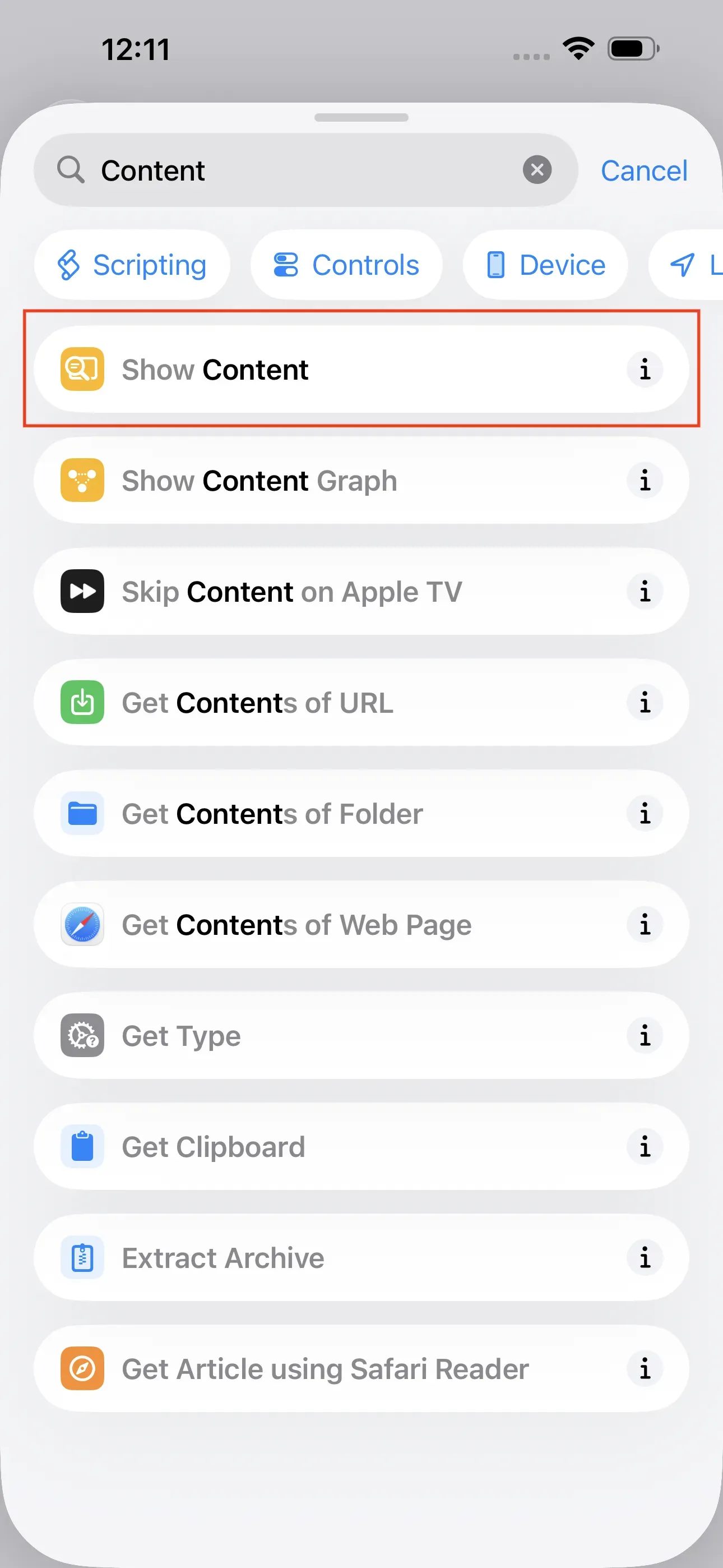
Task: Select the Show Content Graph icon
Action: pos(82,480)
